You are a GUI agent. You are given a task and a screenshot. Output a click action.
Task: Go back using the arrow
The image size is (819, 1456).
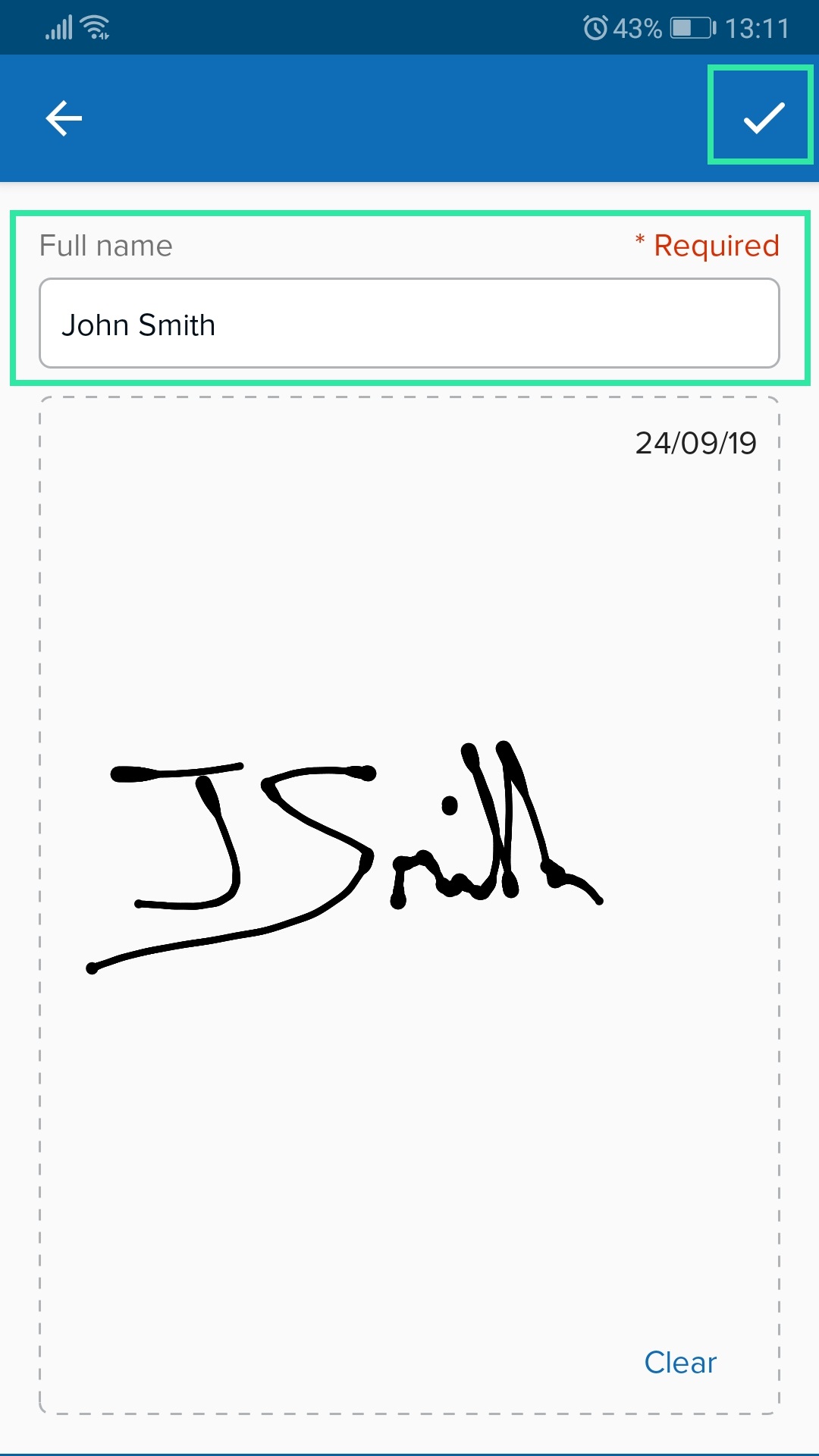64,118
